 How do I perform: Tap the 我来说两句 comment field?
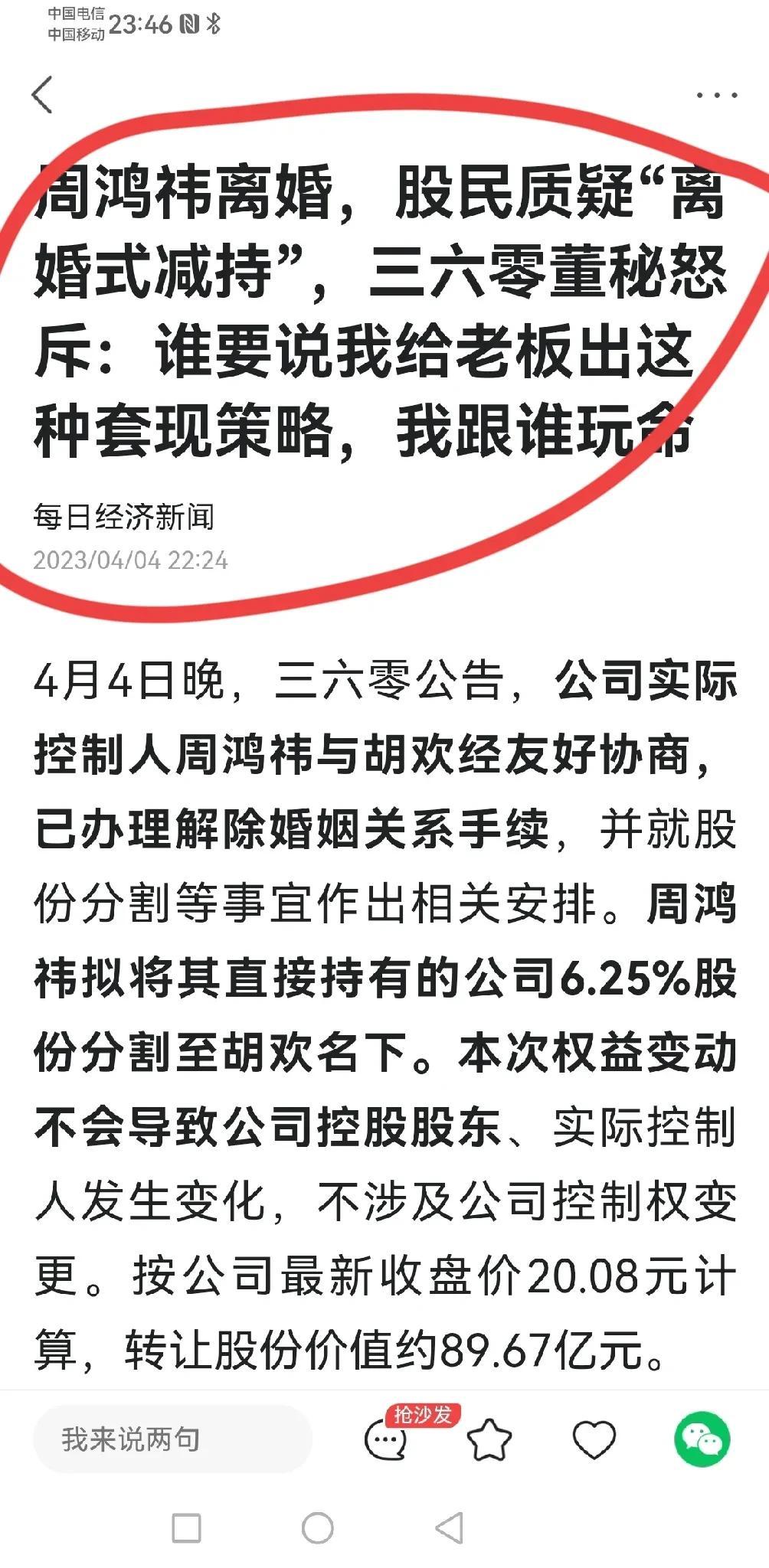pyautogui.click(x=172, y=1439)
